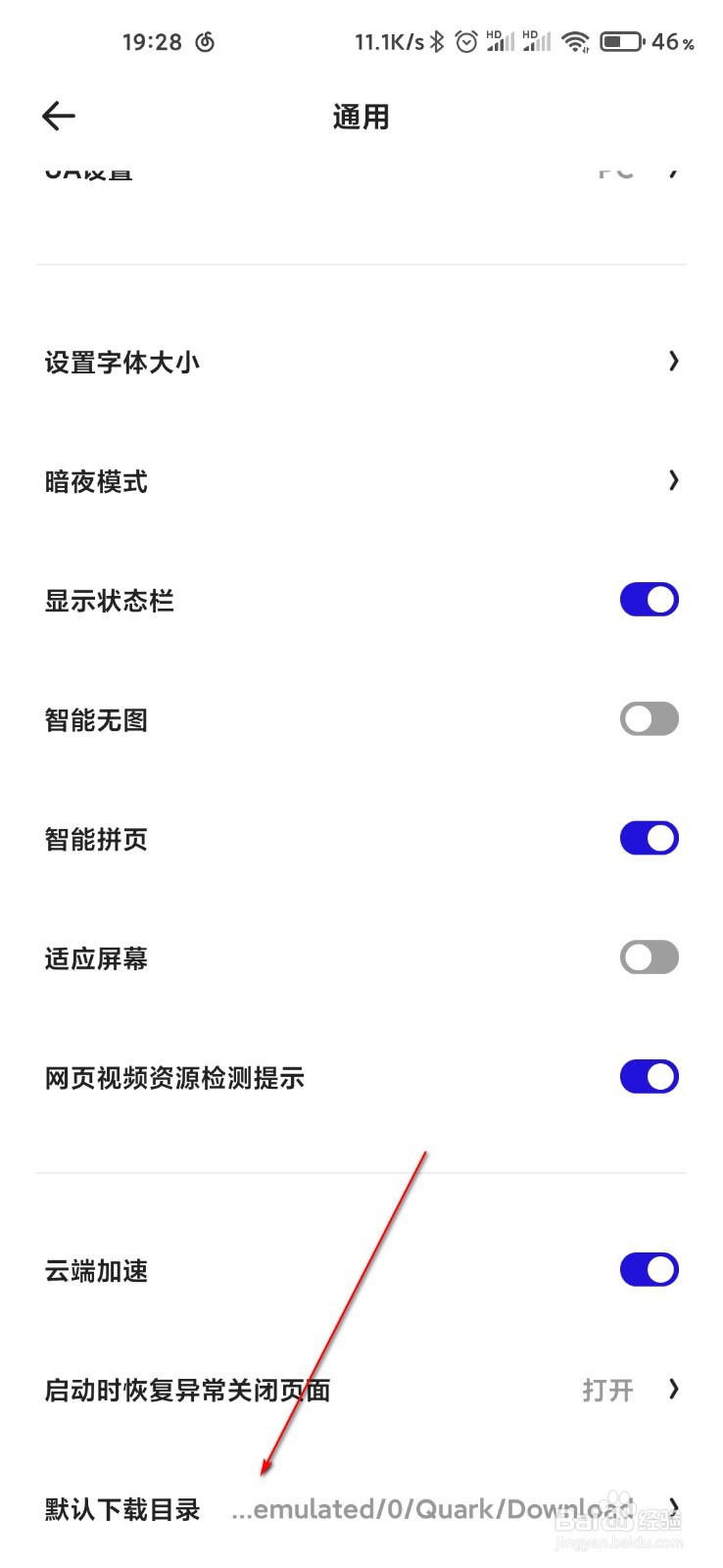Viewport: 723px width, 1568px height.
Task: Change 默认下载目录 path
Action: 361,1509
